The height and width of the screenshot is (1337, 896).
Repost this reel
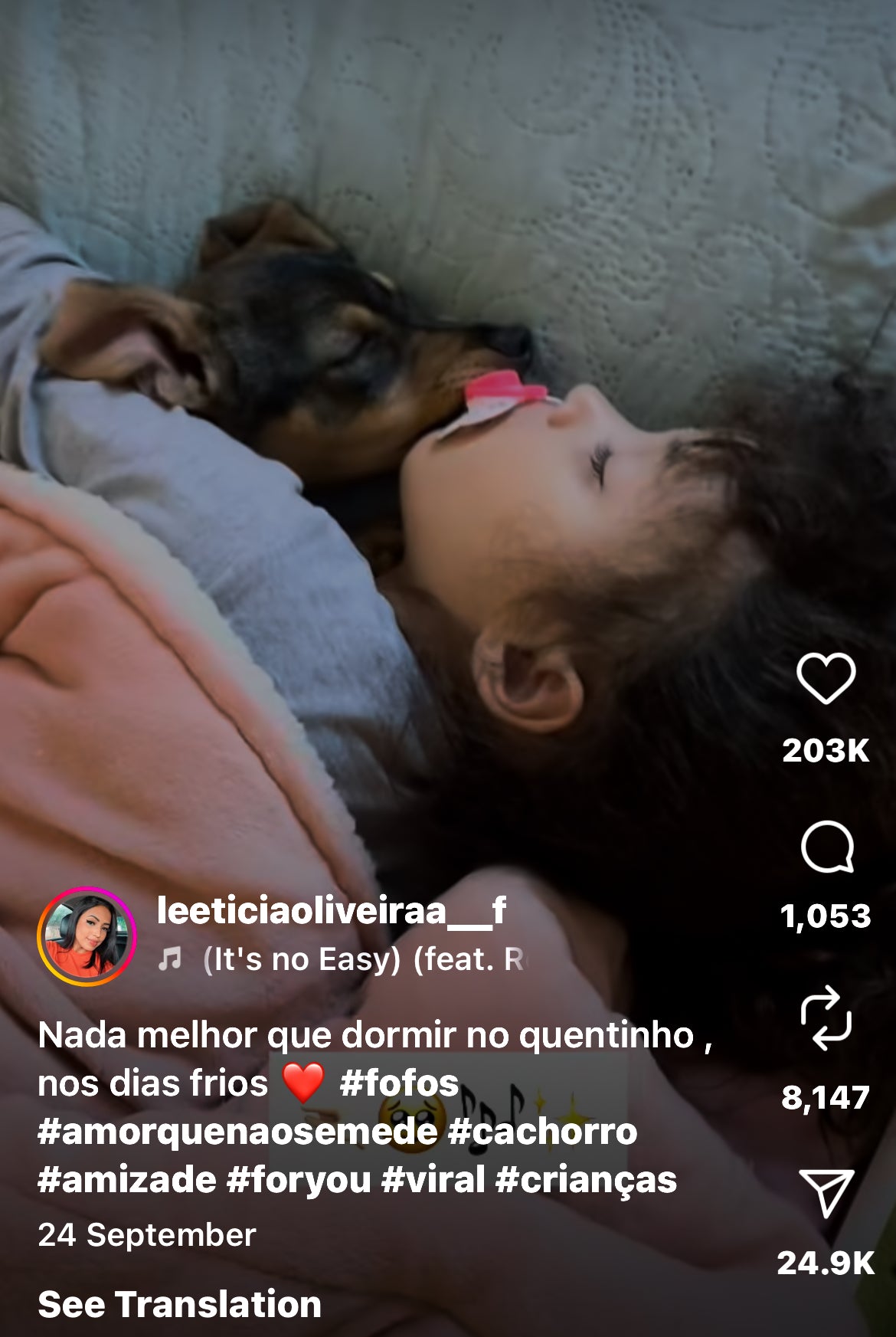click(x=826, y=1017)
